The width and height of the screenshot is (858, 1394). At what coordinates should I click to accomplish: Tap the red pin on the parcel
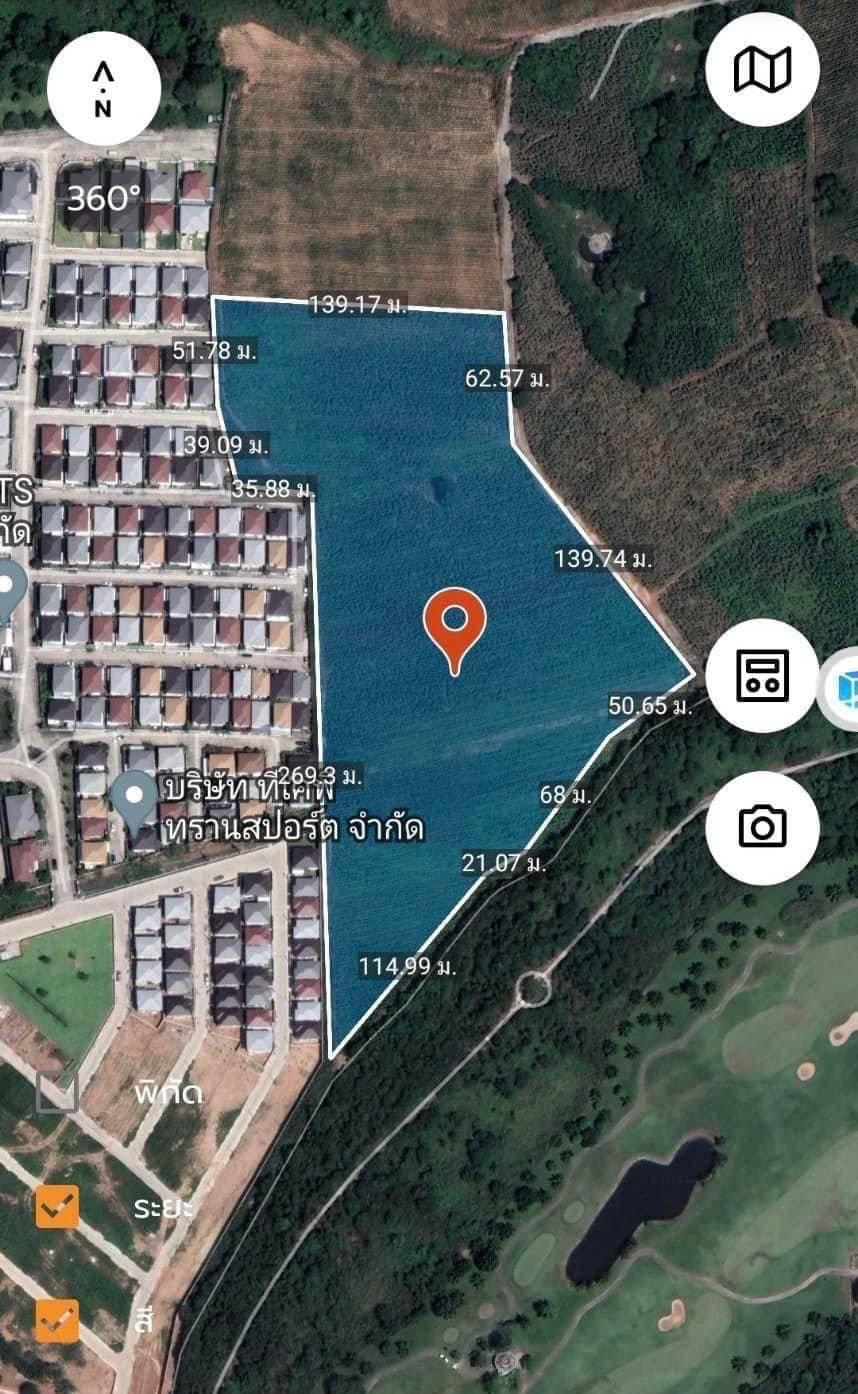tap(455, 626)
